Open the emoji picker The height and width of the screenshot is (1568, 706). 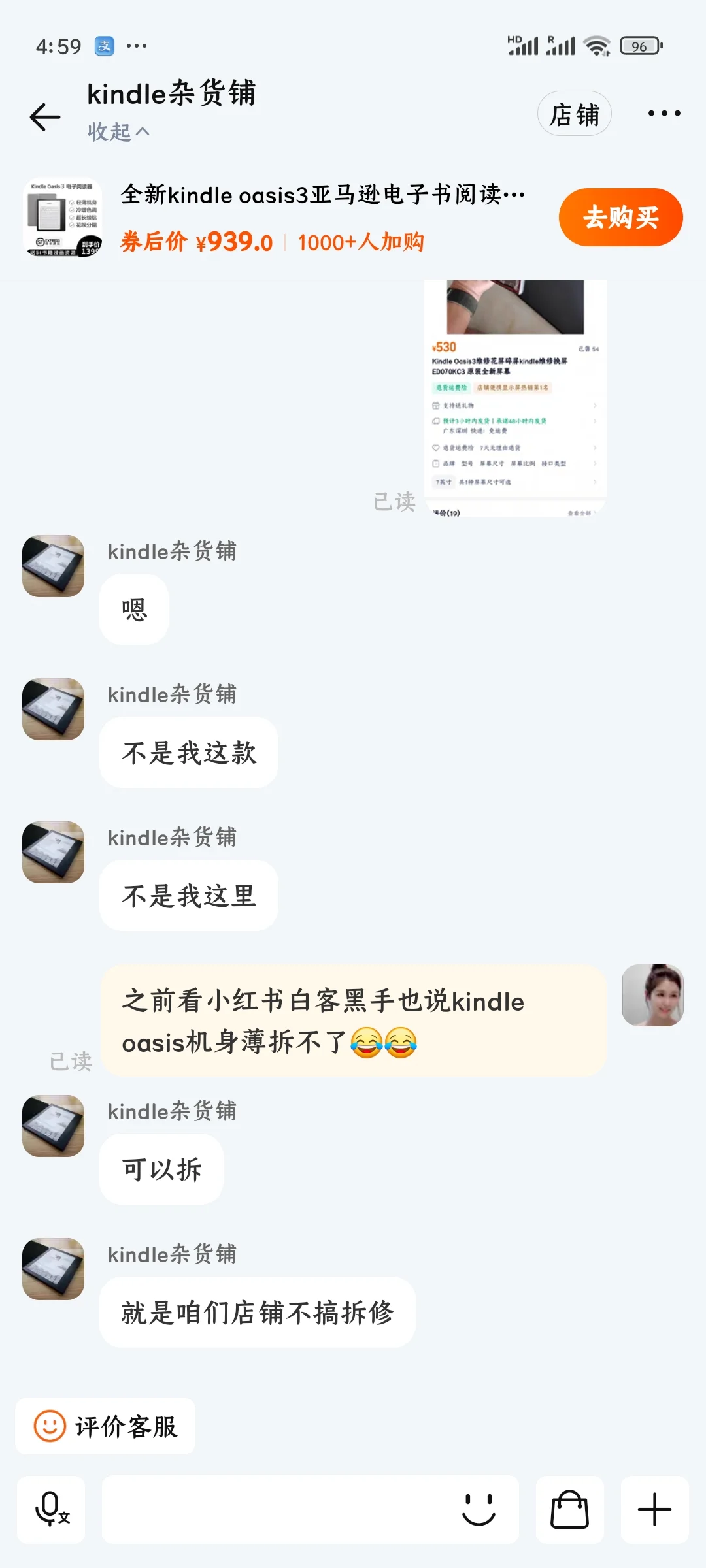click(479, 1509)
